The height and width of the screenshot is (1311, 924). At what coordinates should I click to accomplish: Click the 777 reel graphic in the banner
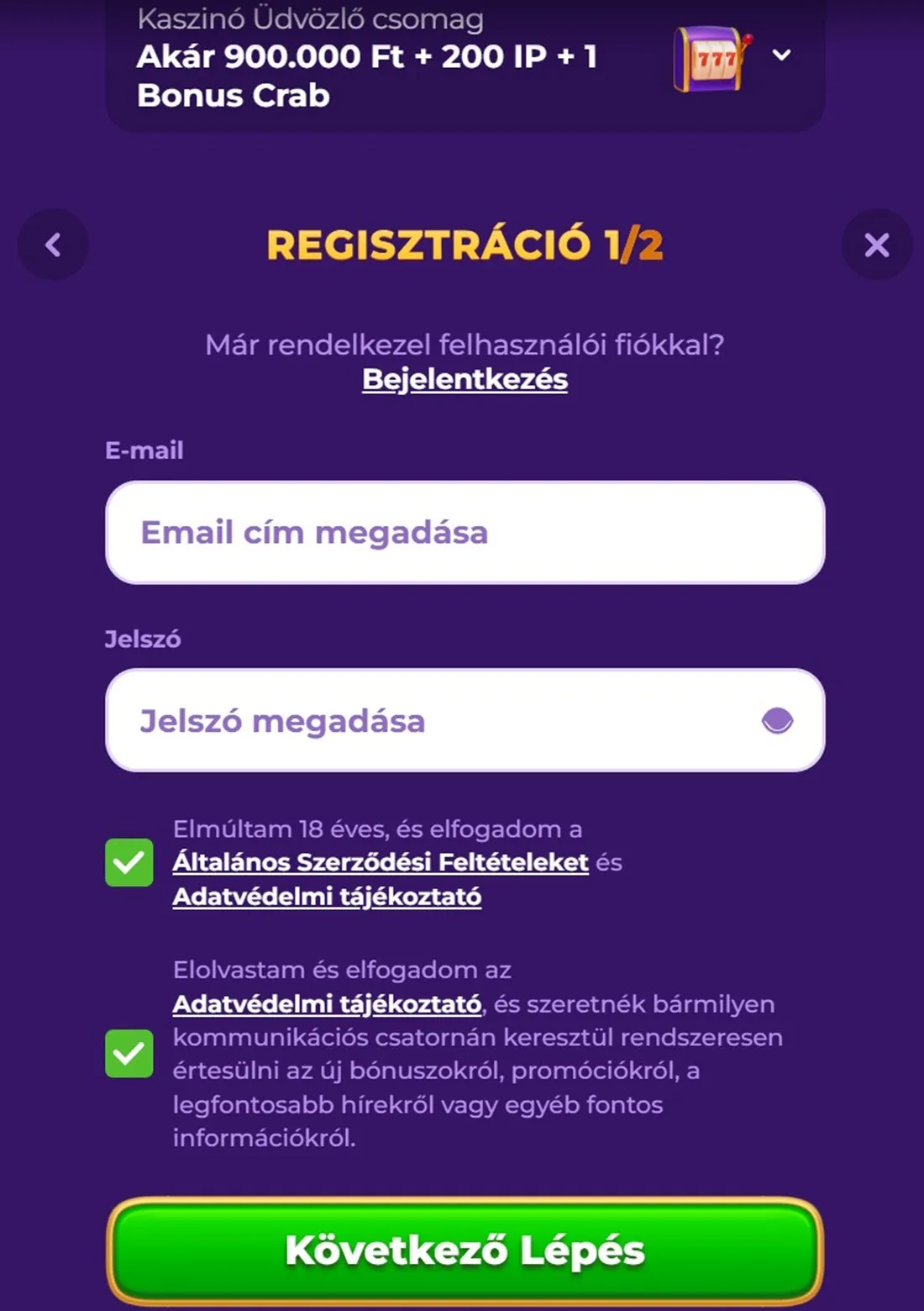[x=710, y=57]
